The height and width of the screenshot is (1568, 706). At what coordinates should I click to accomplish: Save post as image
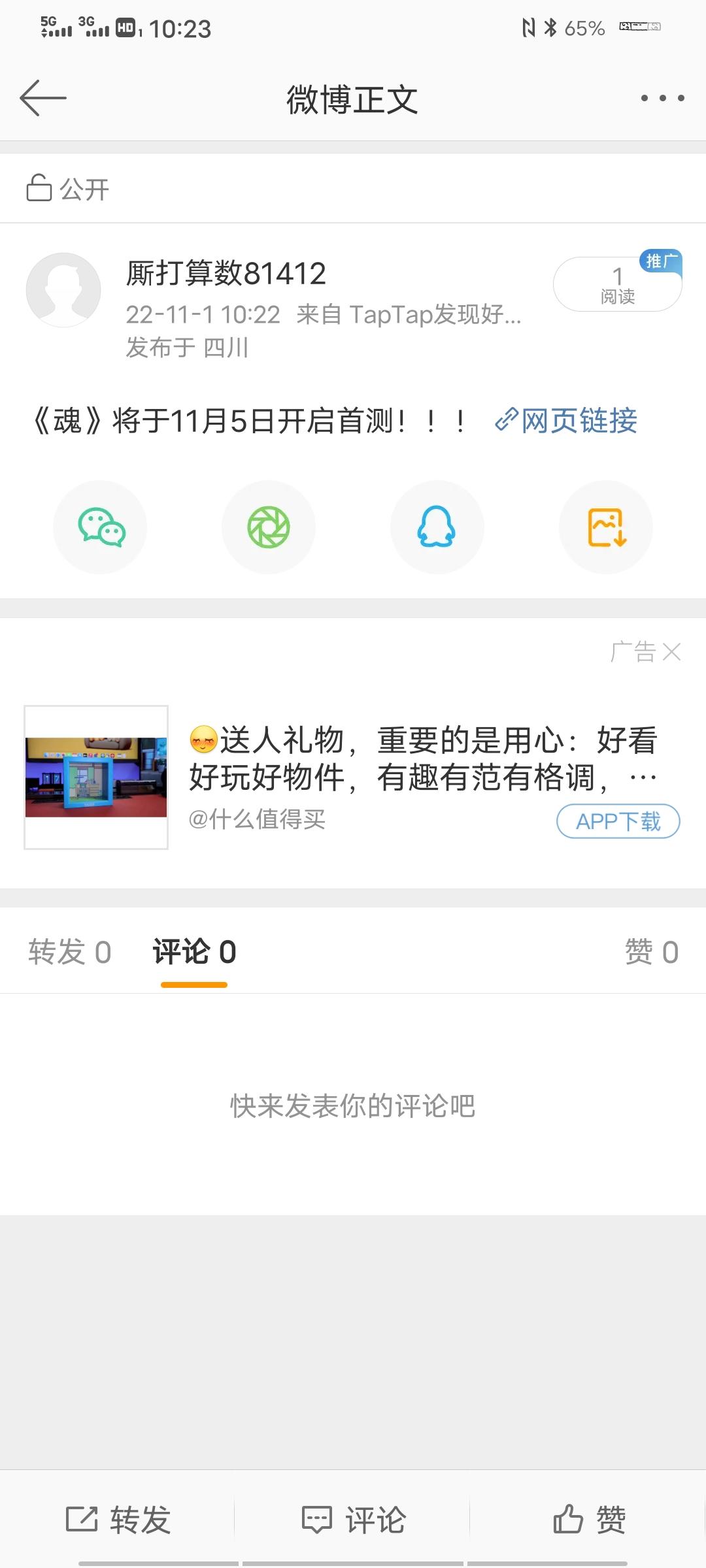pos(606,527)
